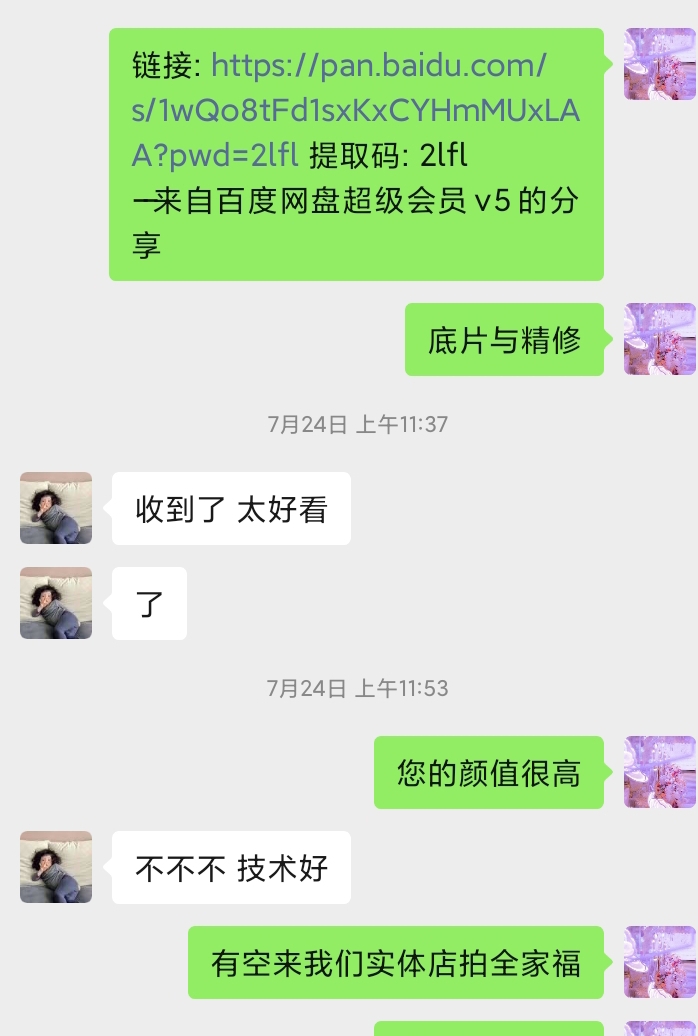The width and height of the screenshot is (698, 1036).
Task: Tap sender avatar next to 您的颜值很高
Action: [659, 772]
